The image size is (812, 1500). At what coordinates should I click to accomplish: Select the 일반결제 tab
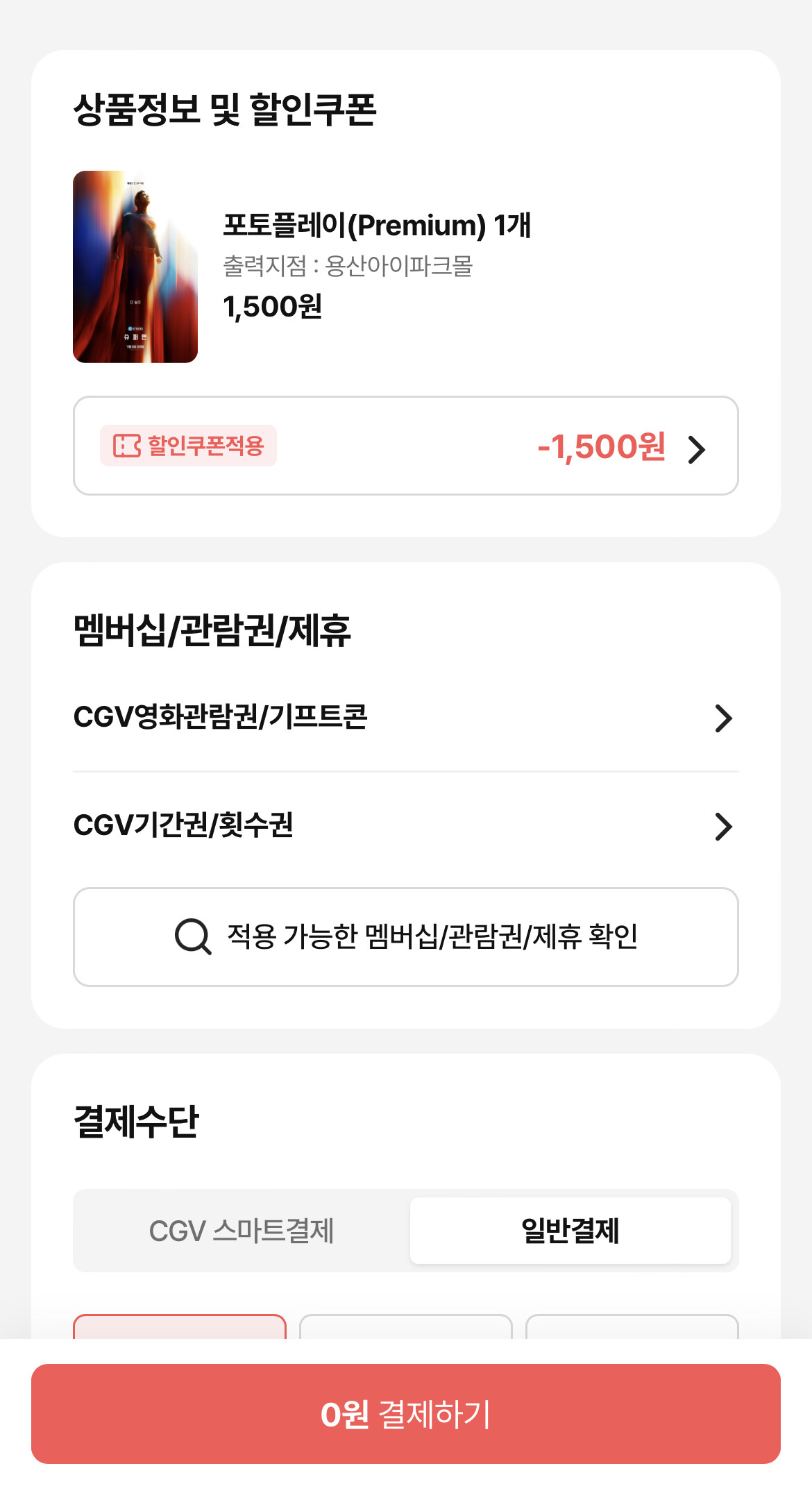click(x=570, y=1231)
